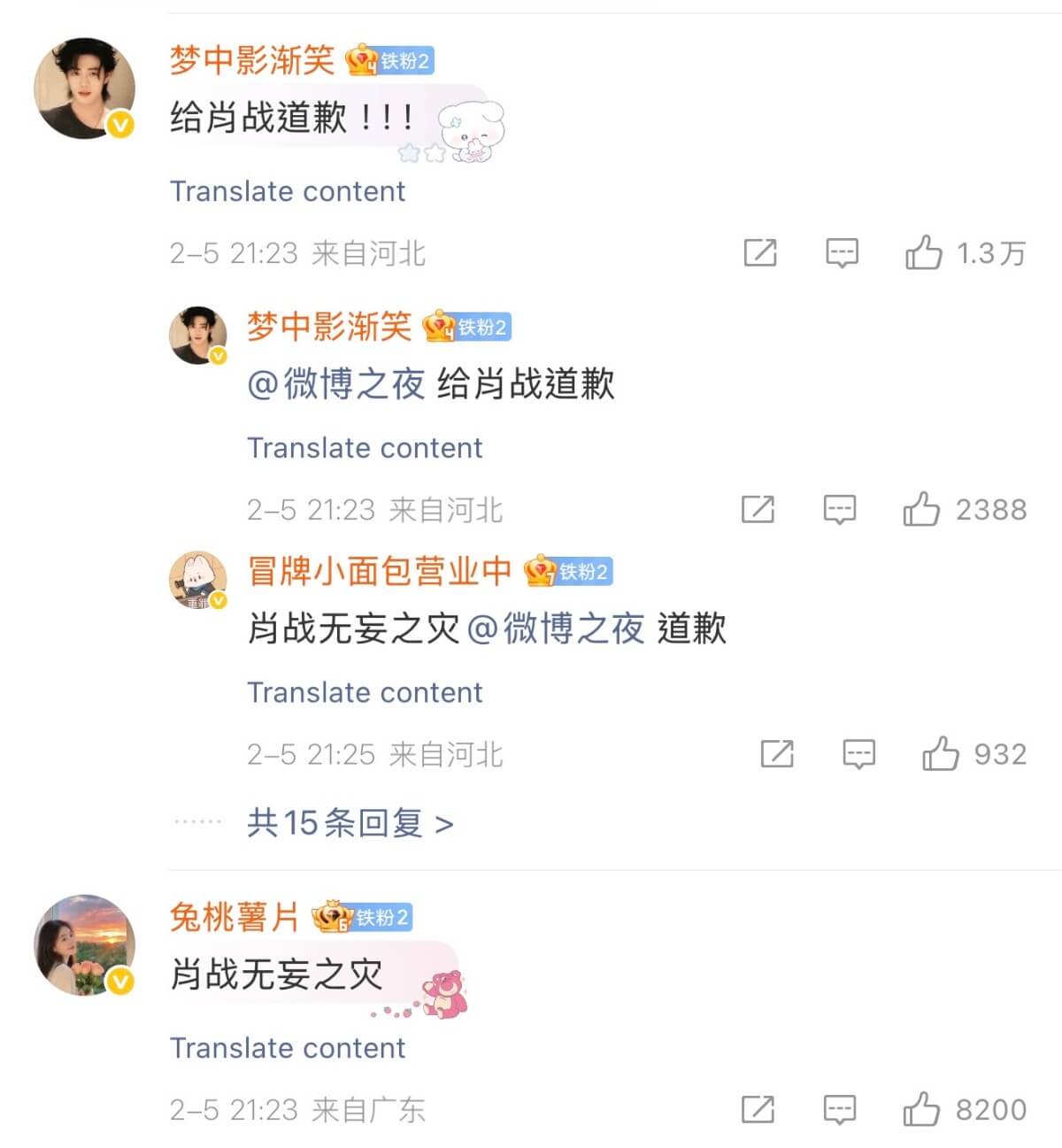This screenshot has height=1148, width=1062.
Task: Comment on the reply with 2388 likes
Action: click(839, 510)
